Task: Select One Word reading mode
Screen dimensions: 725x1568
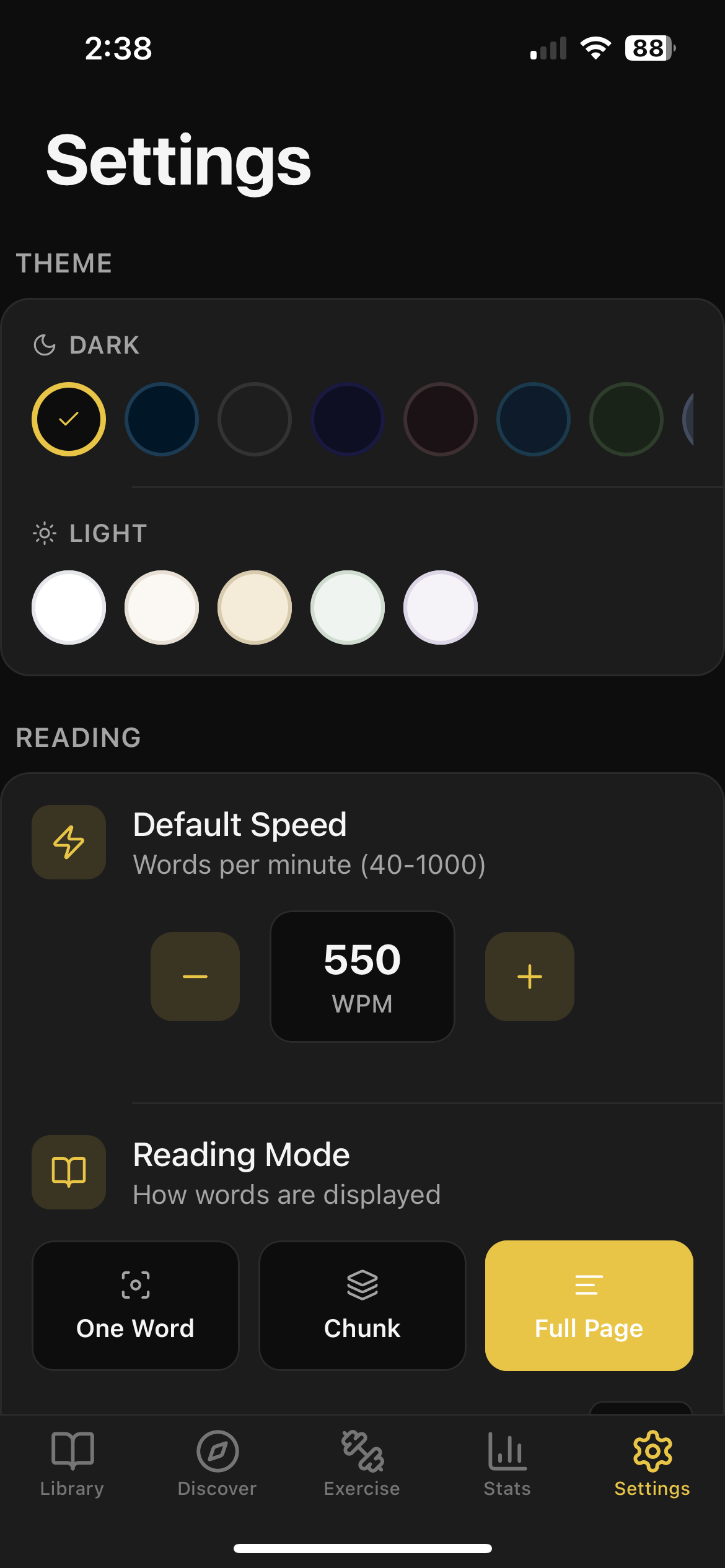Action: click(x=135, y=1307)
